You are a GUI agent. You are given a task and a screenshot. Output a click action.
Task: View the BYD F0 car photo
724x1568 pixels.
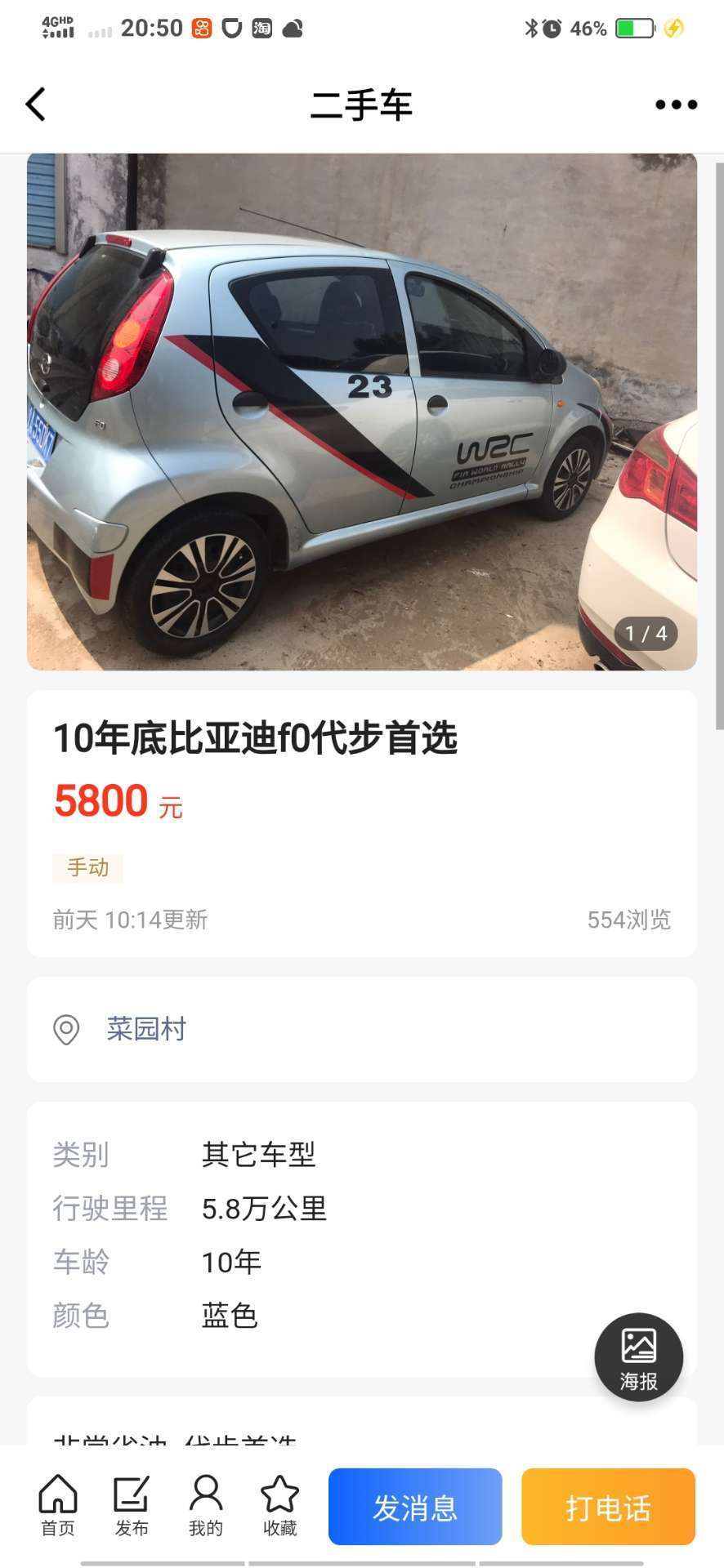tap(361, 412)
